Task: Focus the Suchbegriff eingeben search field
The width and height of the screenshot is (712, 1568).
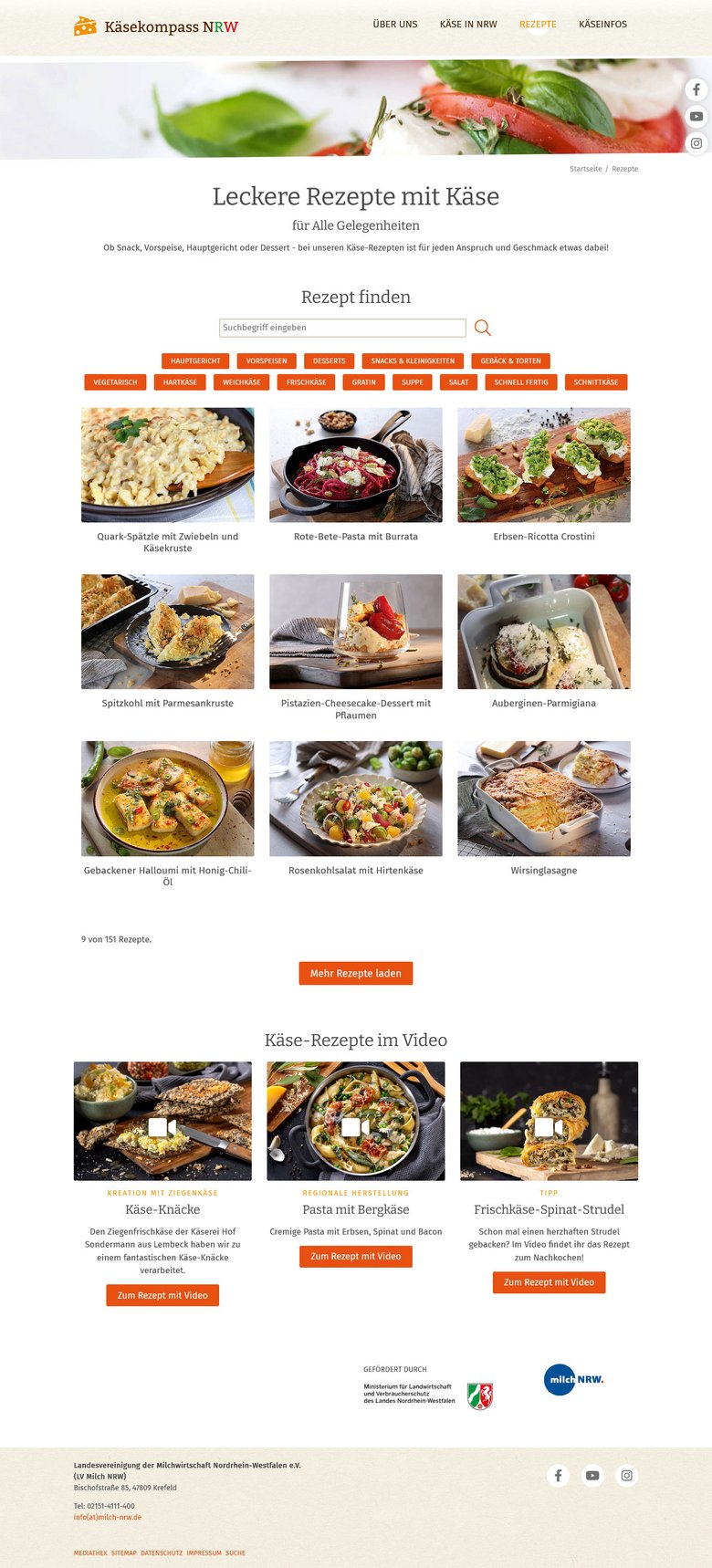Action: (x=342, y=328)
